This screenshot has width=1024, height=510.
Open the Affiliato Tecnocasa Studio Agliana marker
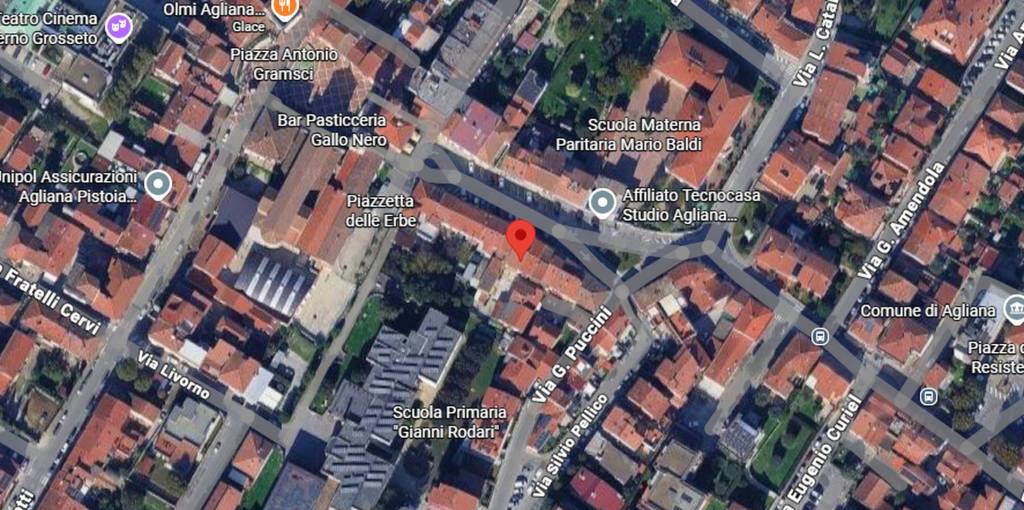[601, 204]
